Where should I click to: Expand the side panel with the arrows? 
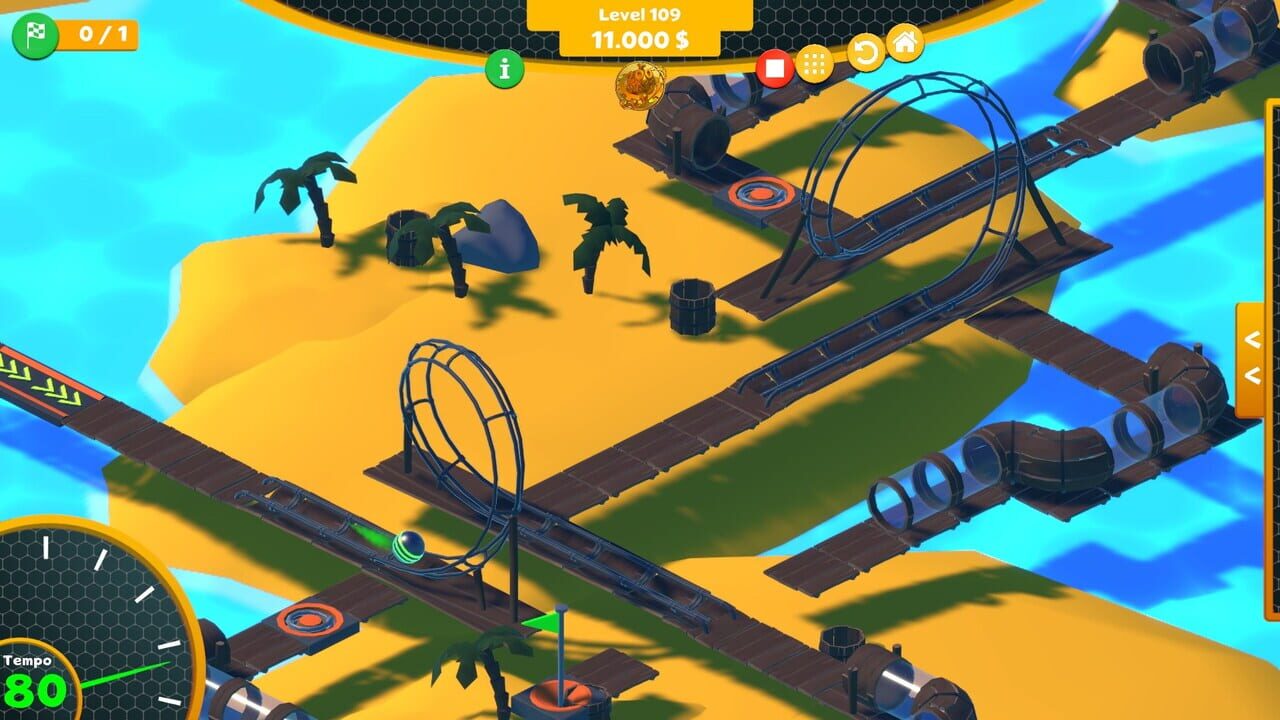point(1251,358)
